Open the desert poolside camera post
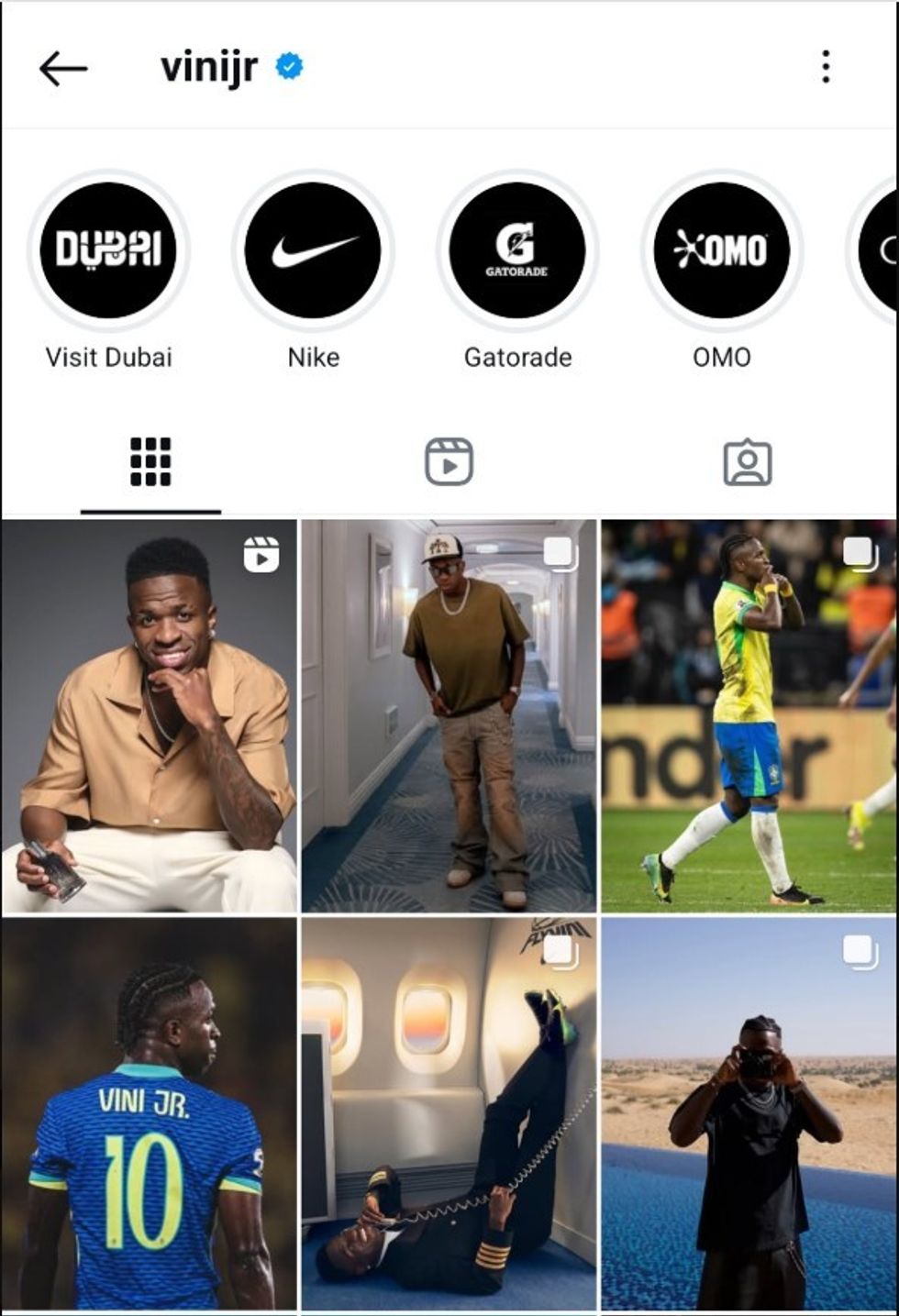The width and height of the screenshot is (899, 1316). pyautogui.click(x=749, y=1114)
